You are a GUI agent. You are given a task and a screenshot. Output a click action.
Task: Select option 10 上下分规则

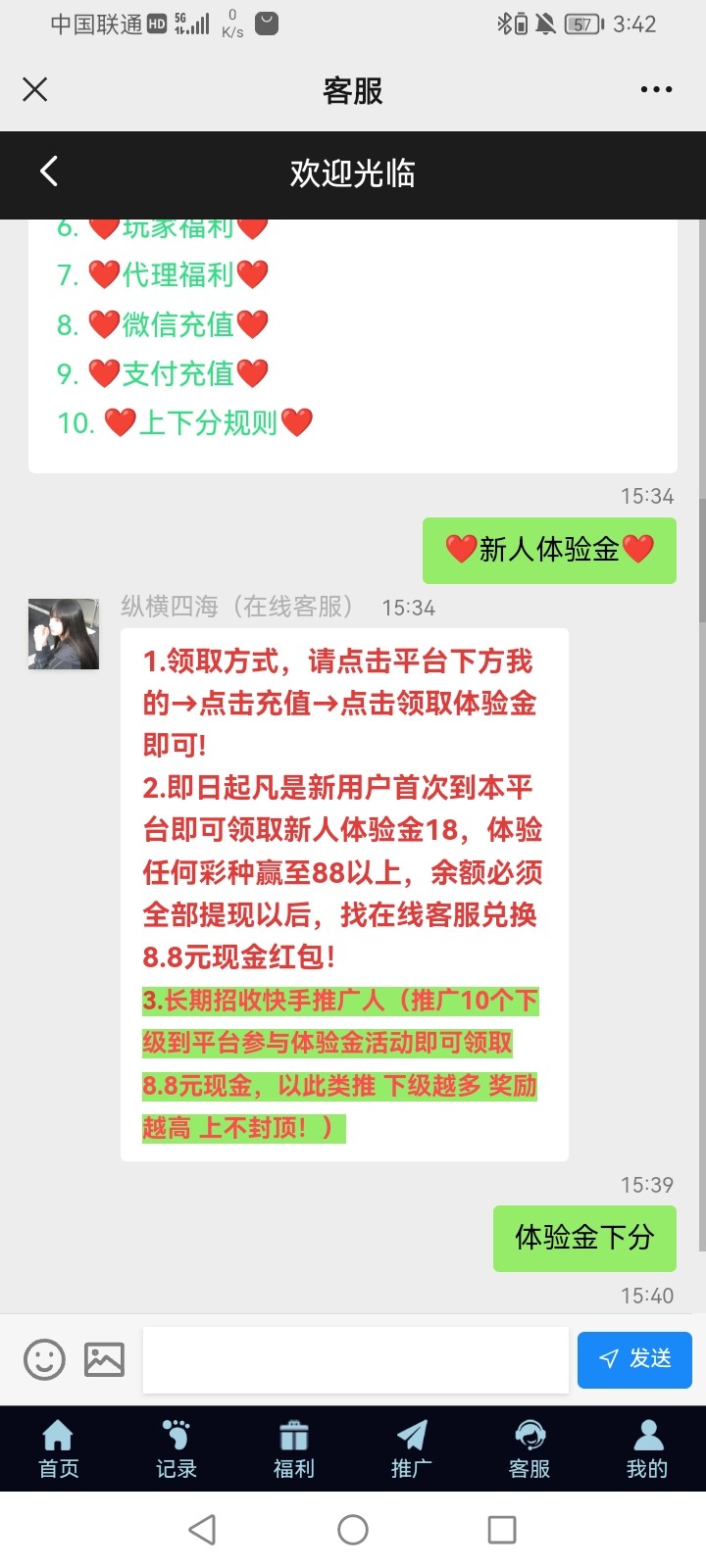(x=207, y=422)
